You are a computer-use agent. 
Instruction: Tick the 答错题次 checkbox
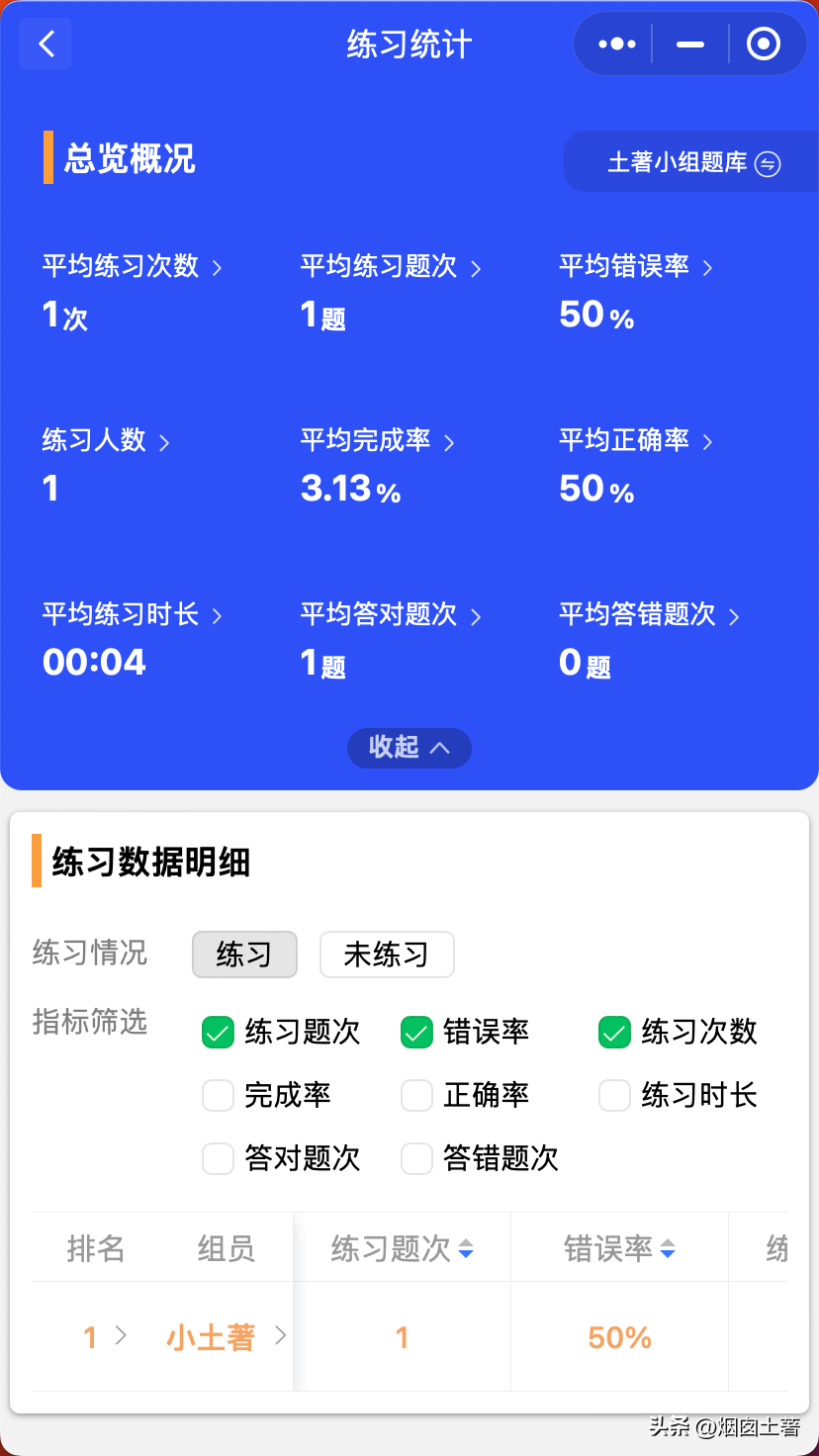pyautogui.click(x=416, y=1158)
